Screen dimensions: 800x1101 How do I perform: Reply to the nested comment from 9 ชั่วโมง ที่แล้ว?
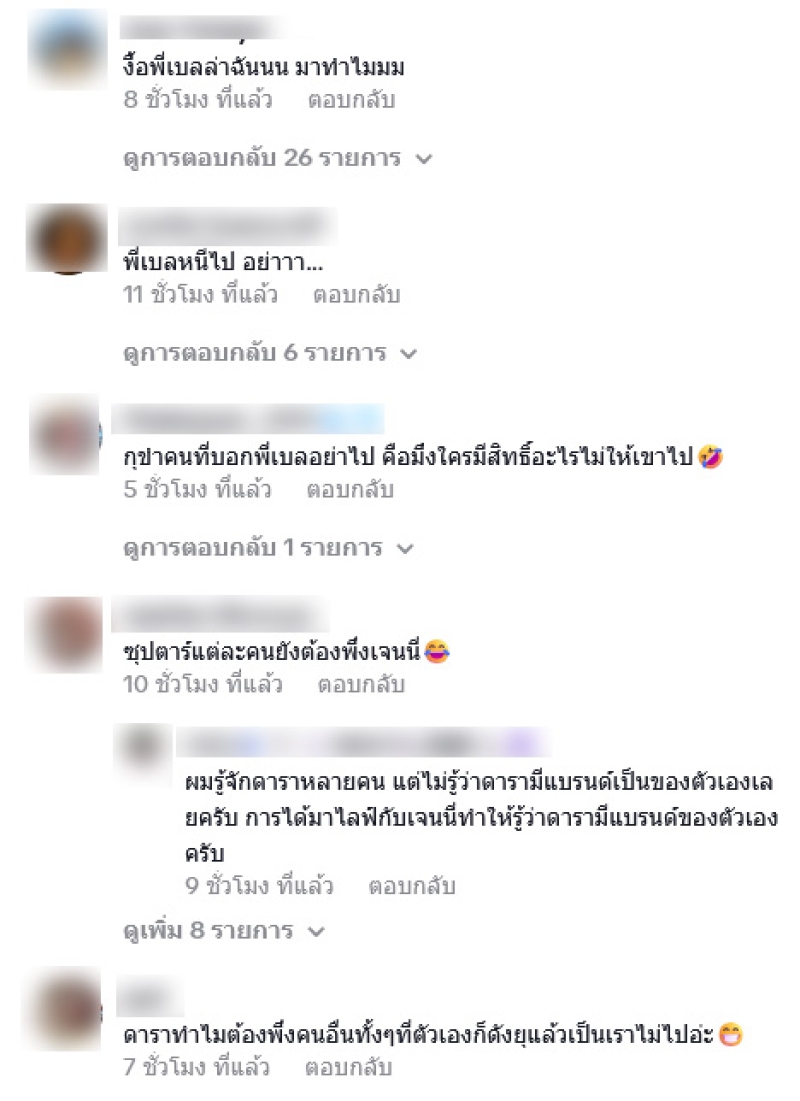[412, 886]
